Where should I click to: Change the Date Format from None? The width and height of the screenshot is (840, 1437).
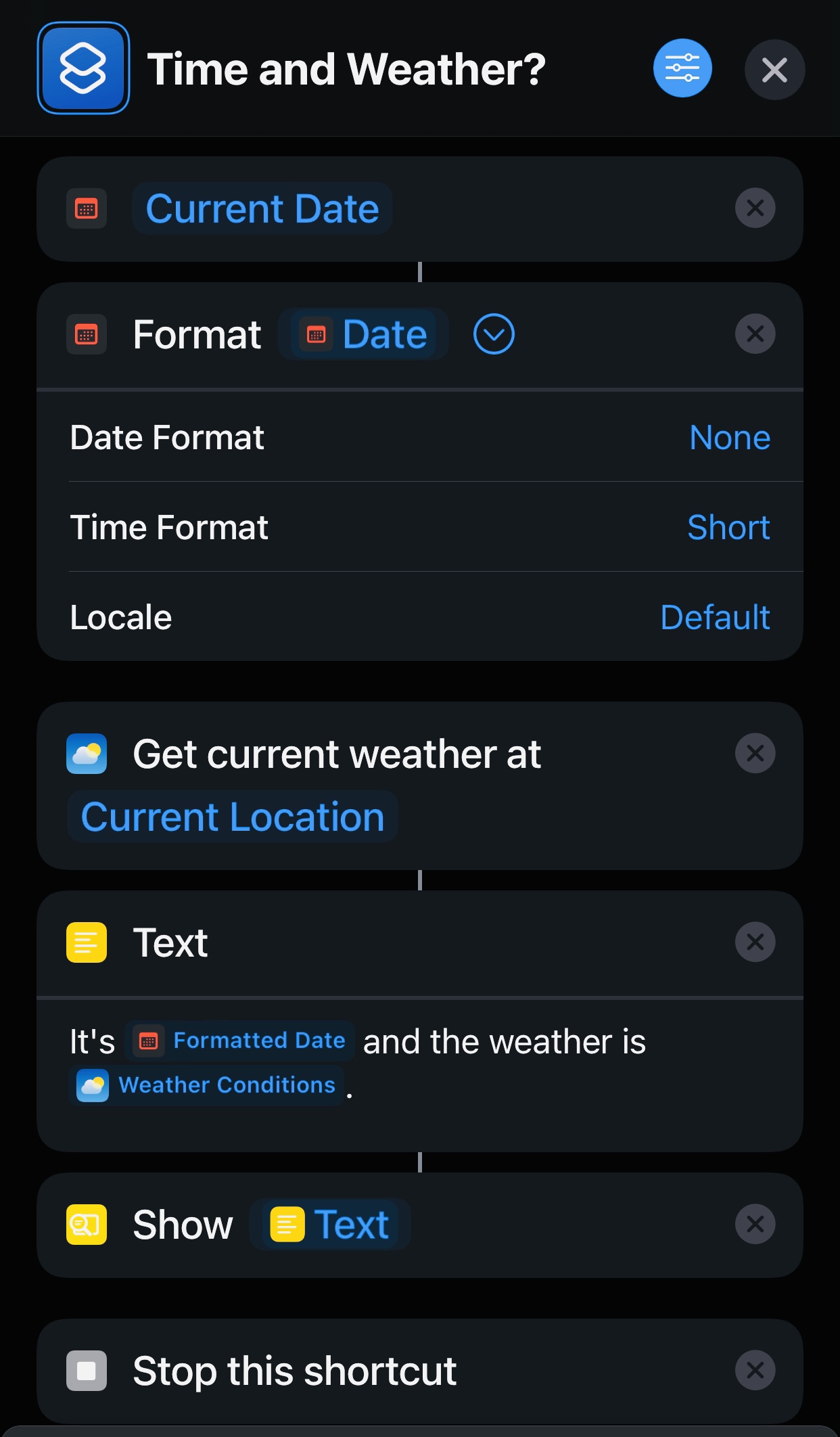pos(729,438)
